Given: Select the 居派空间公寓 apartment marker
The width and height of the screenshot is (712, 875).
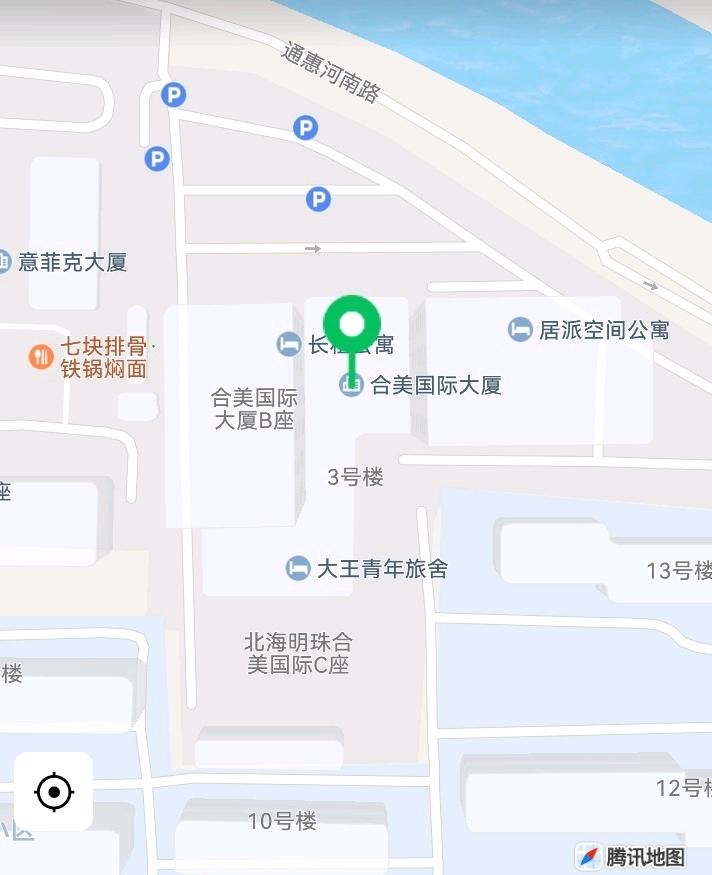Looking at the screenshot, I should coord(520,330).
